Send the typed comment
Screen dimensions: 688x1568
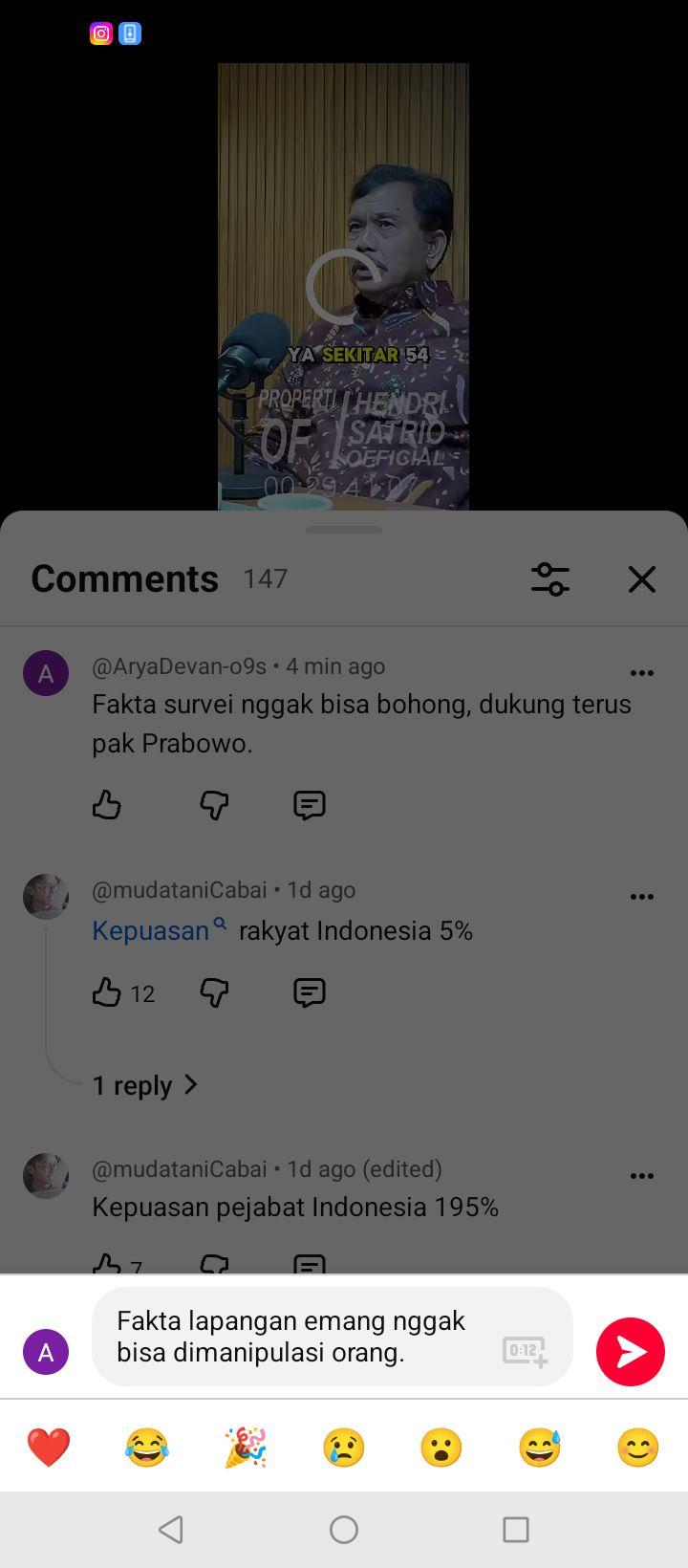[x=631, y=1351]
